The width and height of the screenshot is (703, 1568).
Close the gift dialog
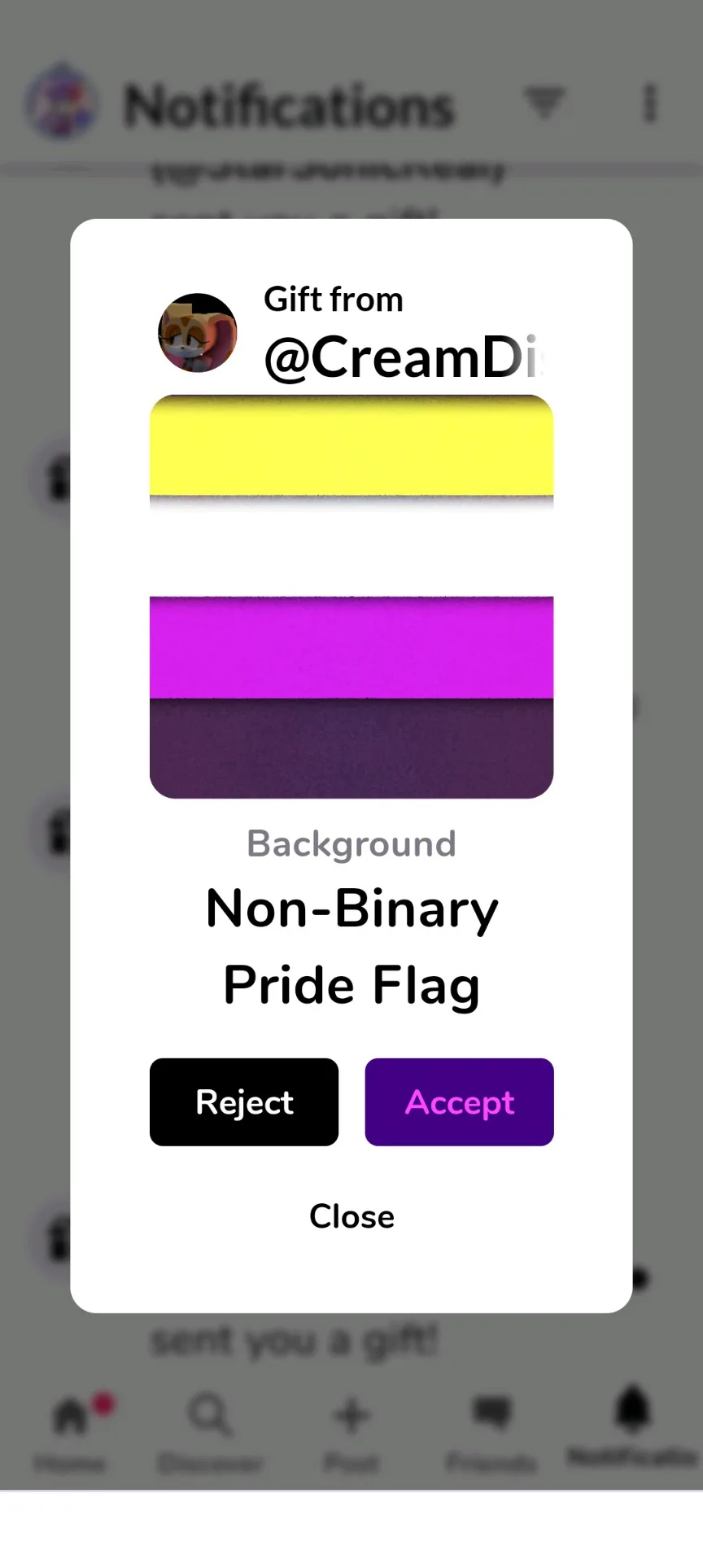click(x=351, y=1216)
